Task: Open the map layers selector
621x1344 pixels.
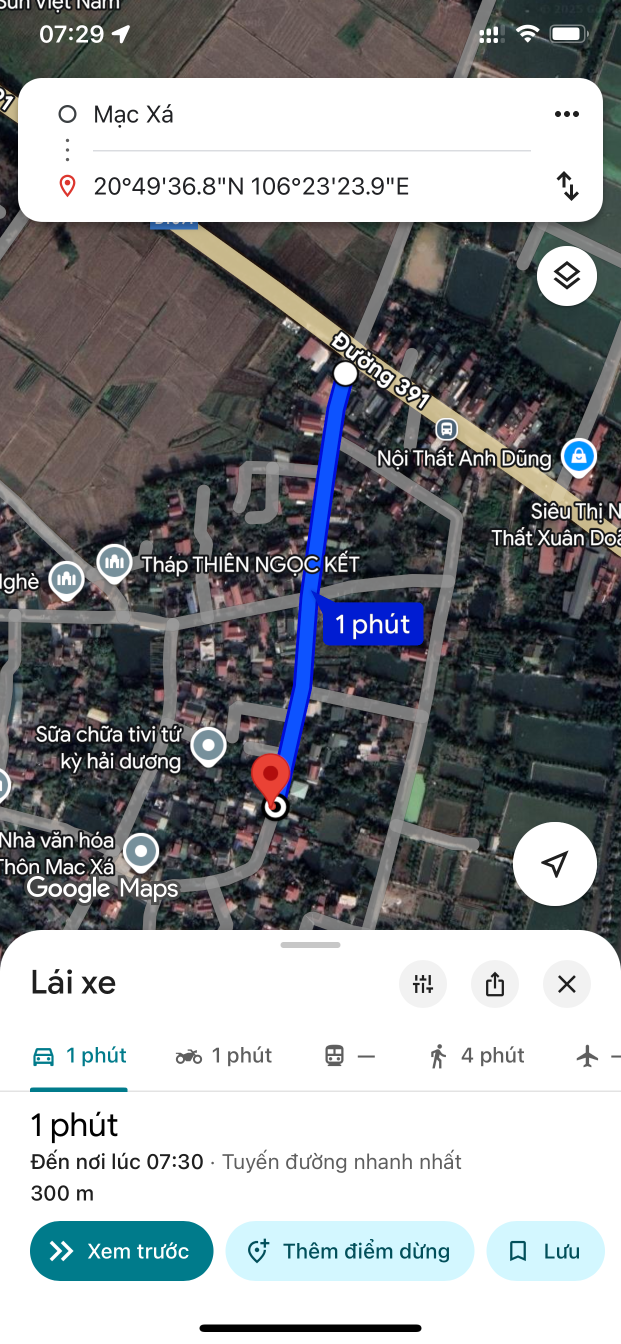Action: [567, 275]
